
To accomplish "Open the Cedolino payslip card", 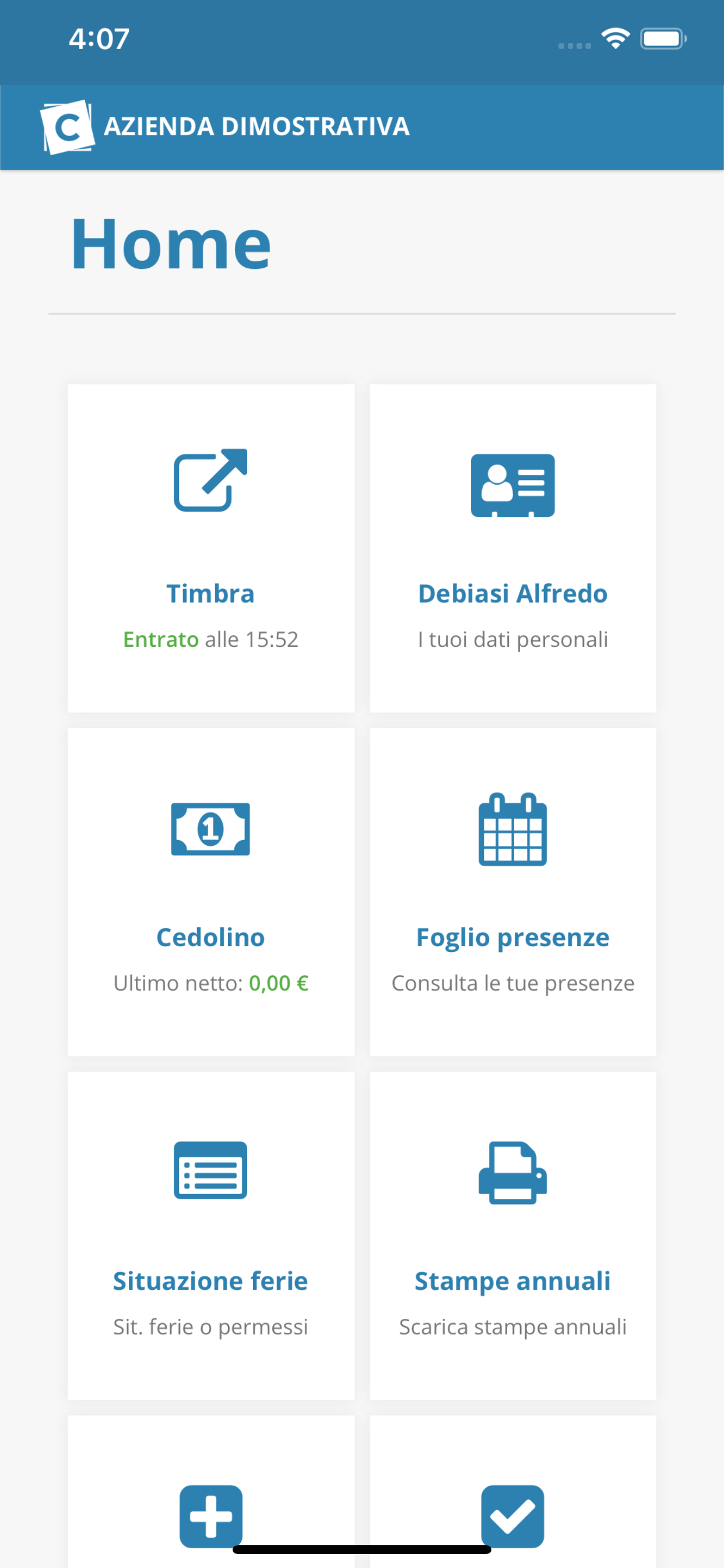I will pyautogui.click(x=210, y=892).
